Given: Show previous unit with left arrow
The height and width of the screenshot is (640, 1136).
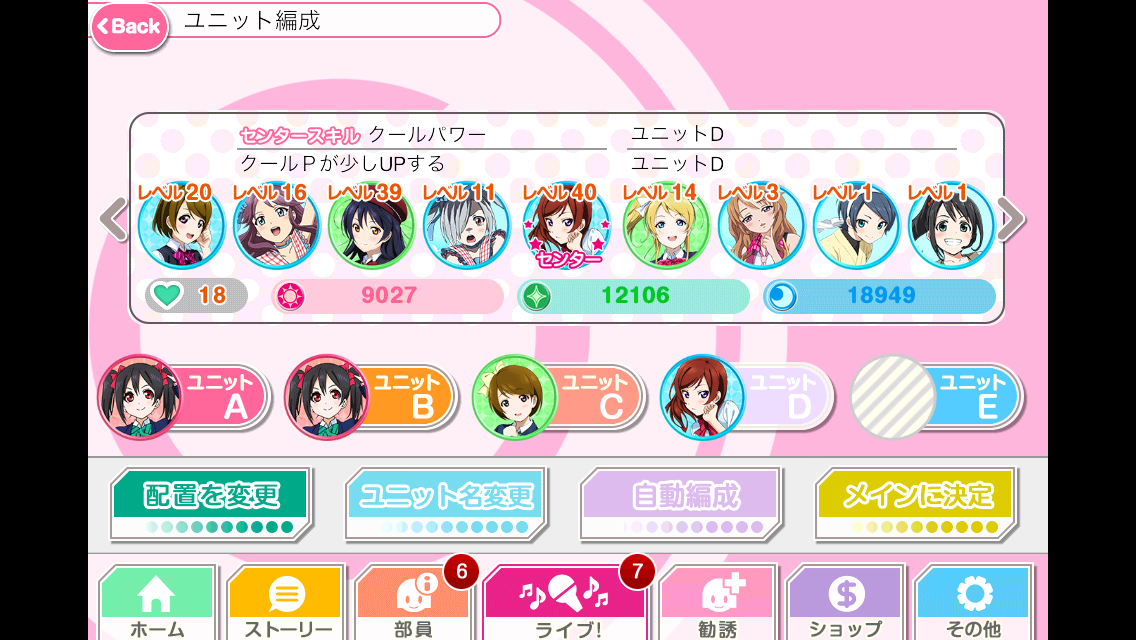Looking at the screenshot, I should point(112,219).
